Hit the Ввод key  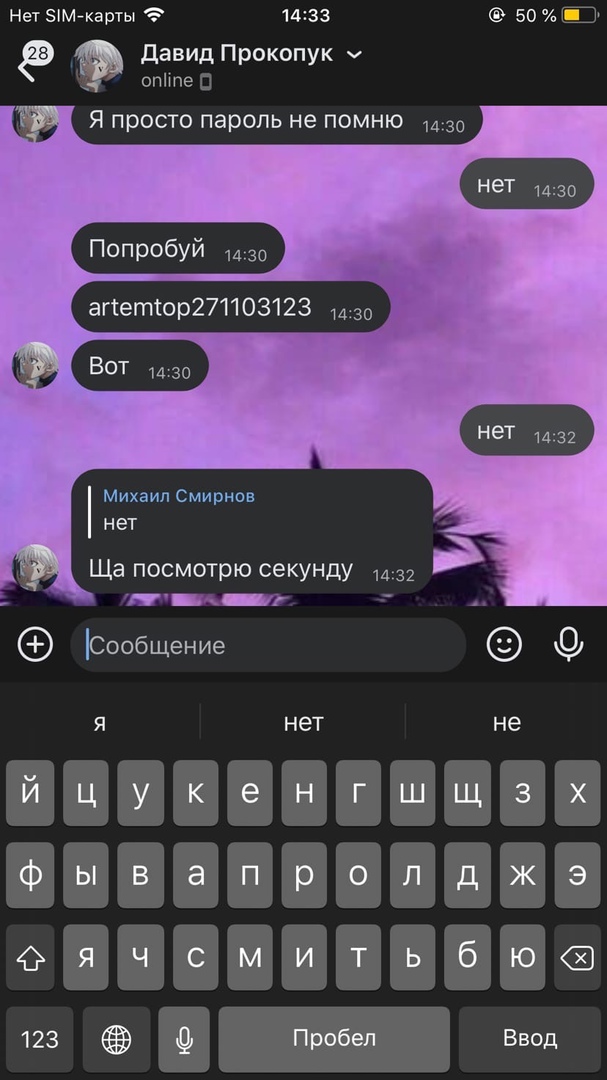pyautogui.click(x=530, y=1039)
